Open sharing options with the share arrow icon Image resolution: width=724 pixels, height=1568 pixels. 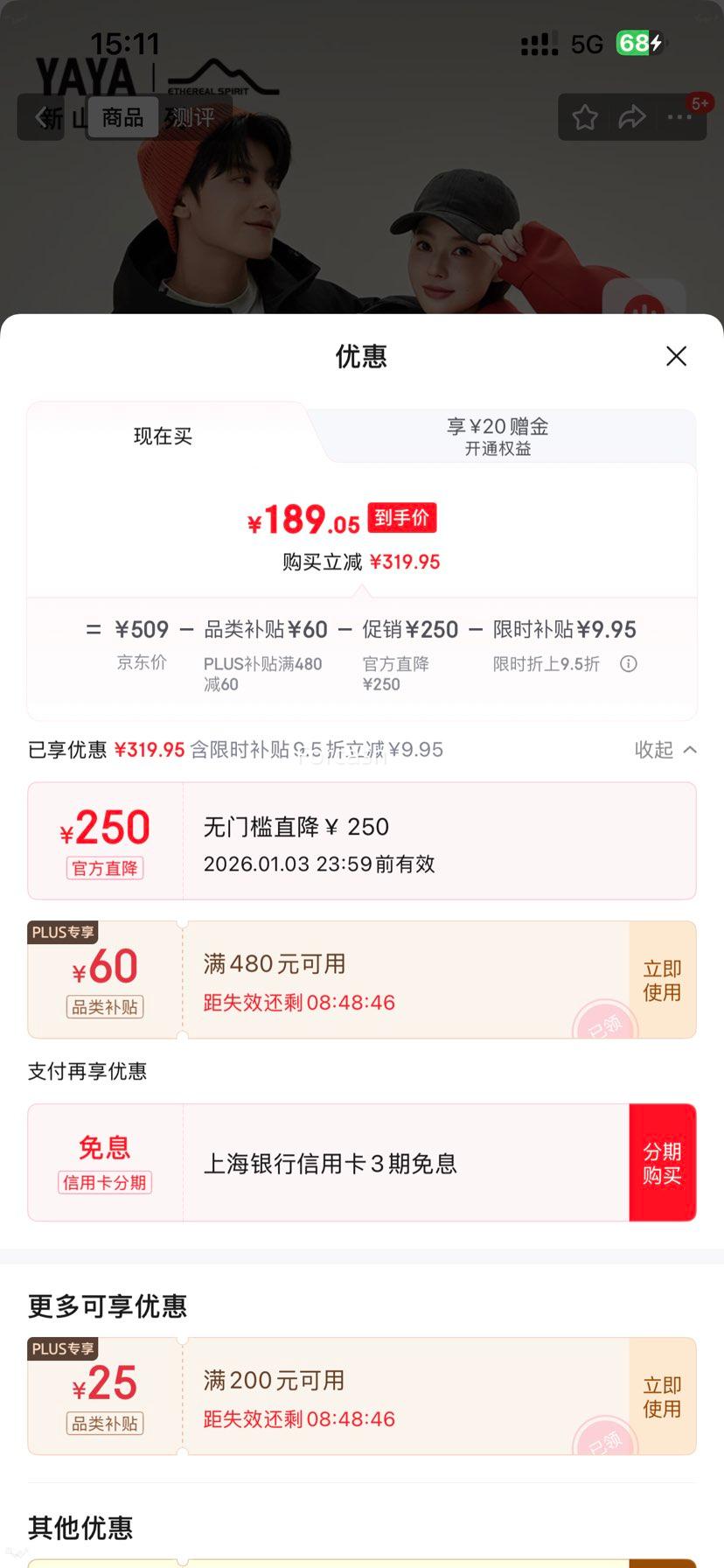632,116
